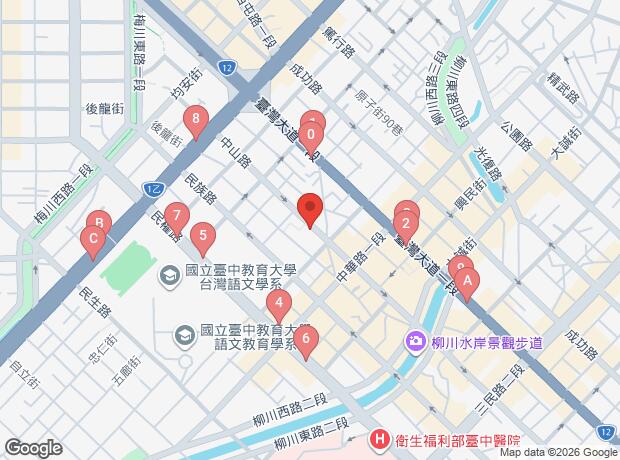Open the 衛生福利部臺中醫院 hospital icon
620x460 pixels.
(380, 440)
